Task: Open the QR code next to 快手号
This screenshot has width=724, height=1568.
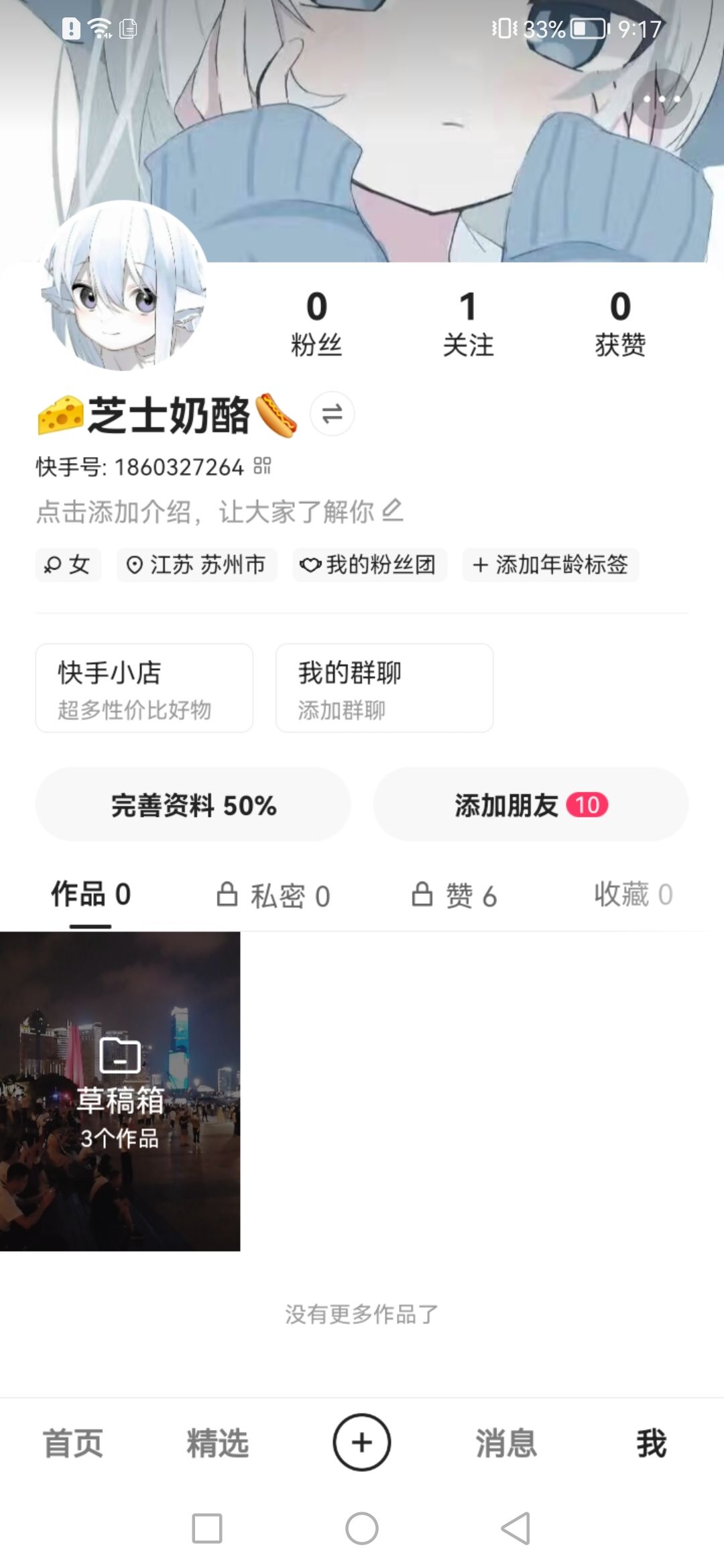Action: pos(262,466)
